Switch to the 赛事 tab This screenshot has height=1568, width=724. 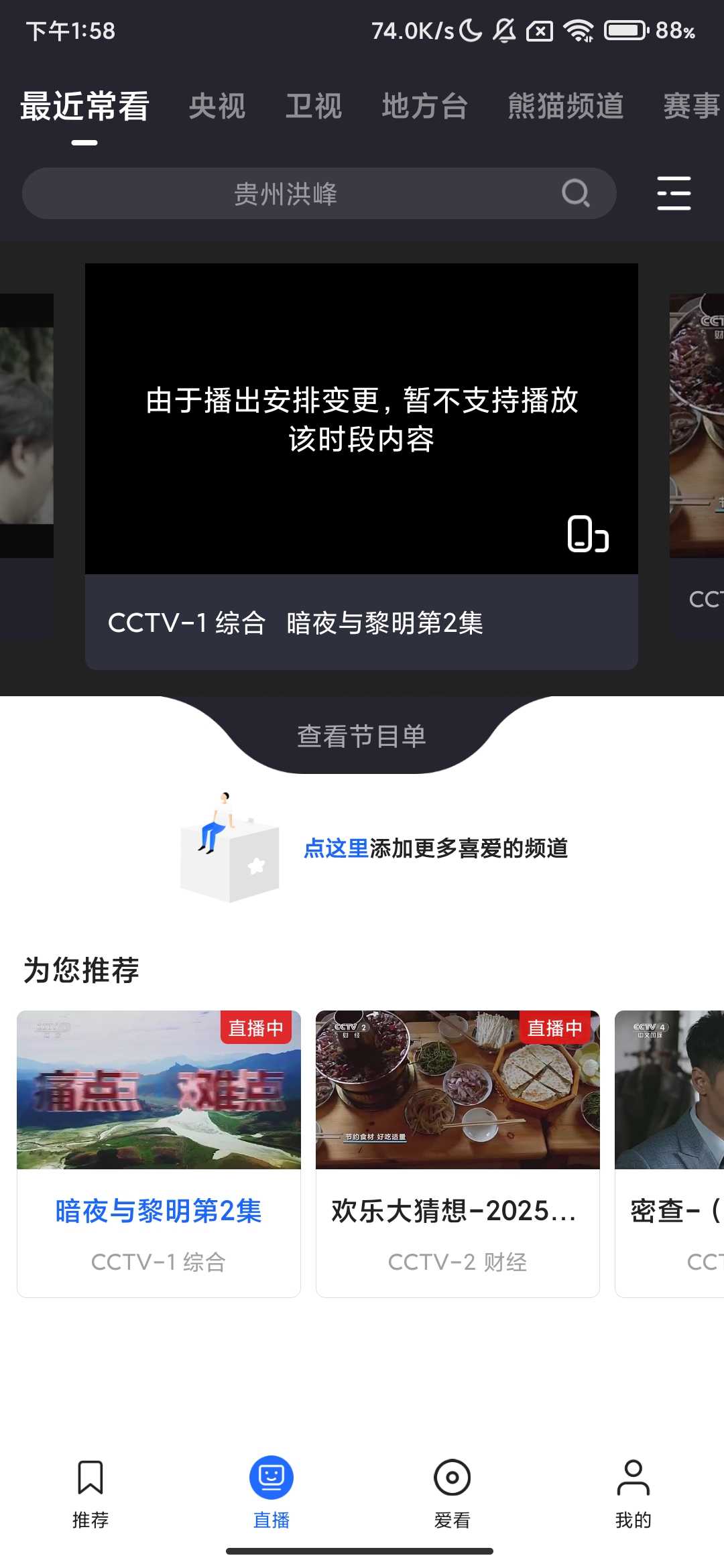tap(690, 107)
